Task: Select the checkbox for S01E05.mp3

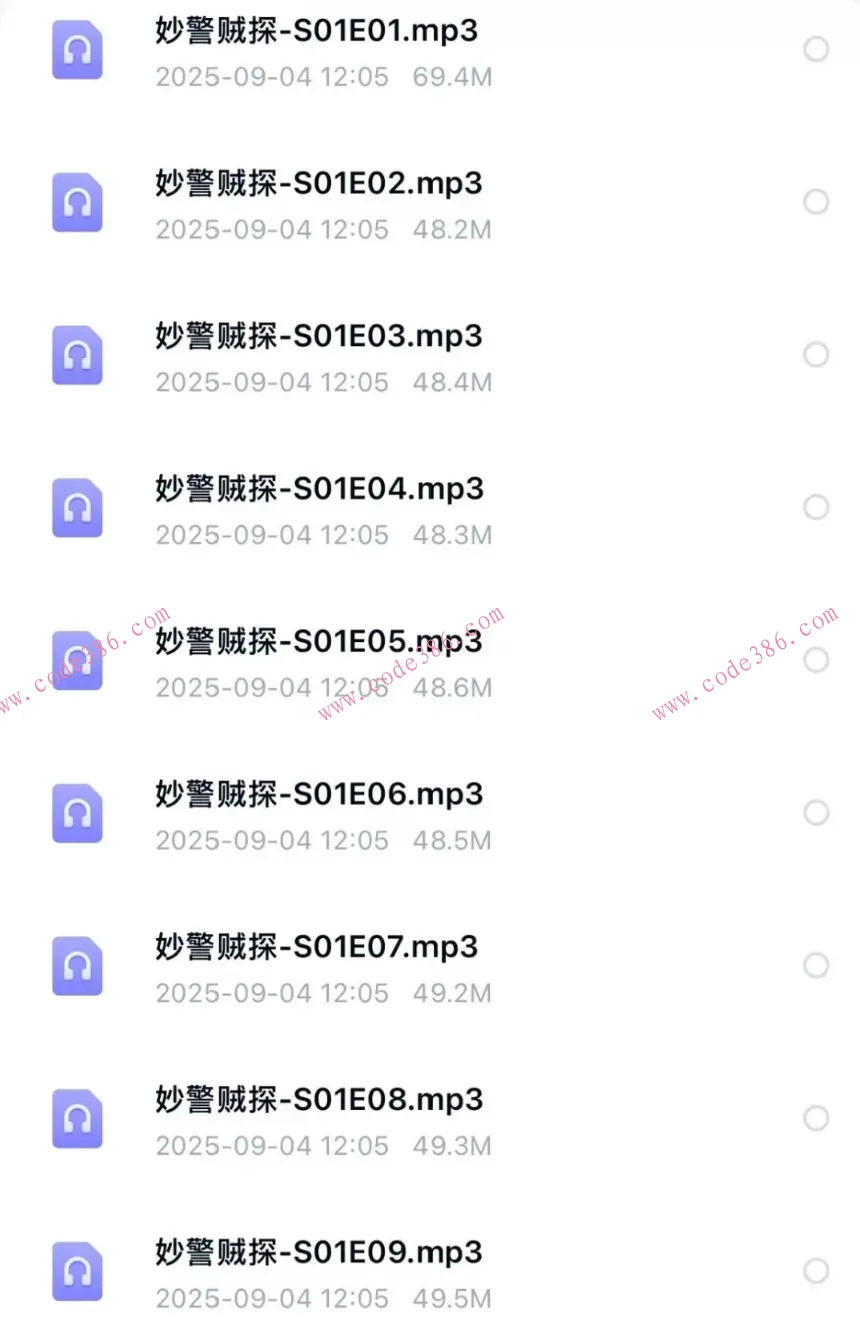Action: [816, 660]
